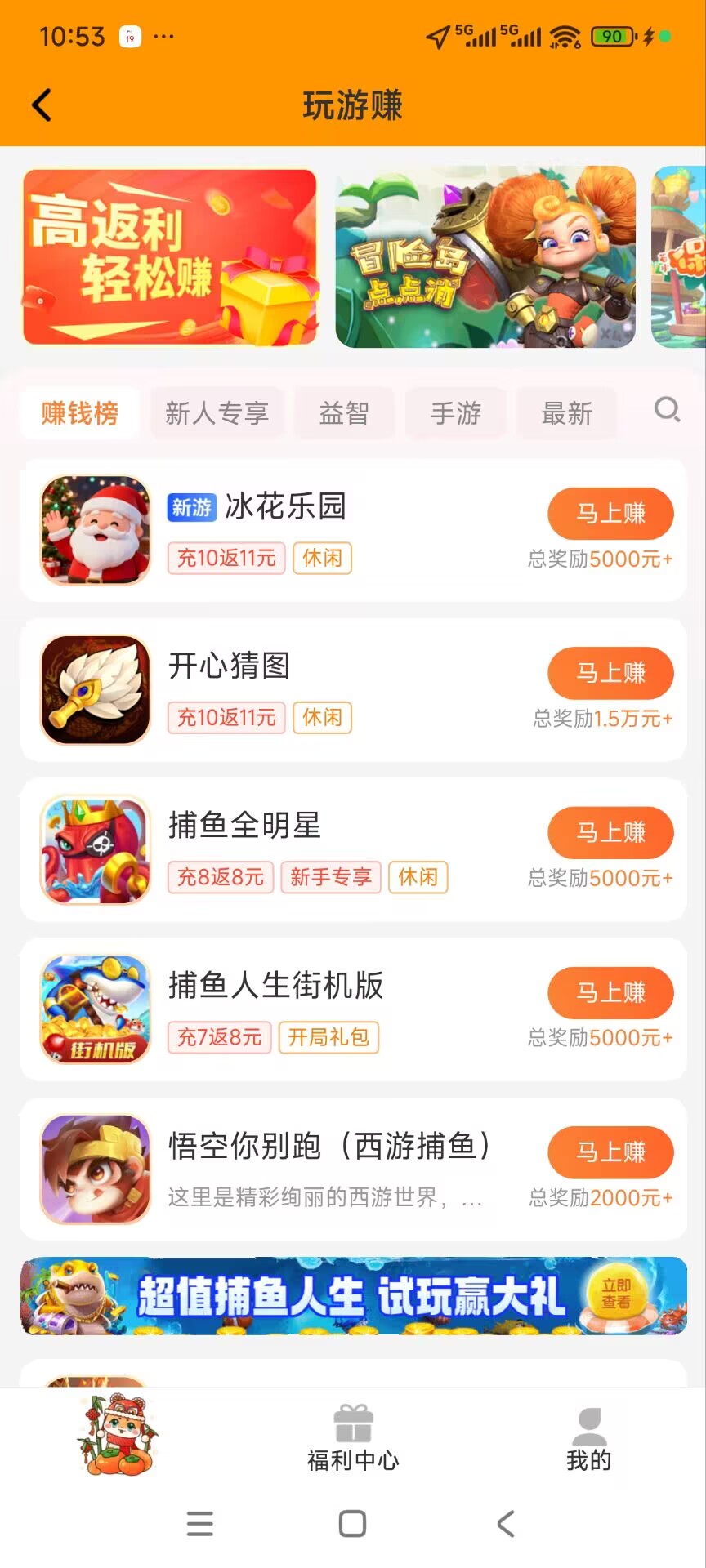Switch to the 新人专享 tab
Viewport: 706px width, 1568px height.
pyautogui.click(x=217, y=413)
